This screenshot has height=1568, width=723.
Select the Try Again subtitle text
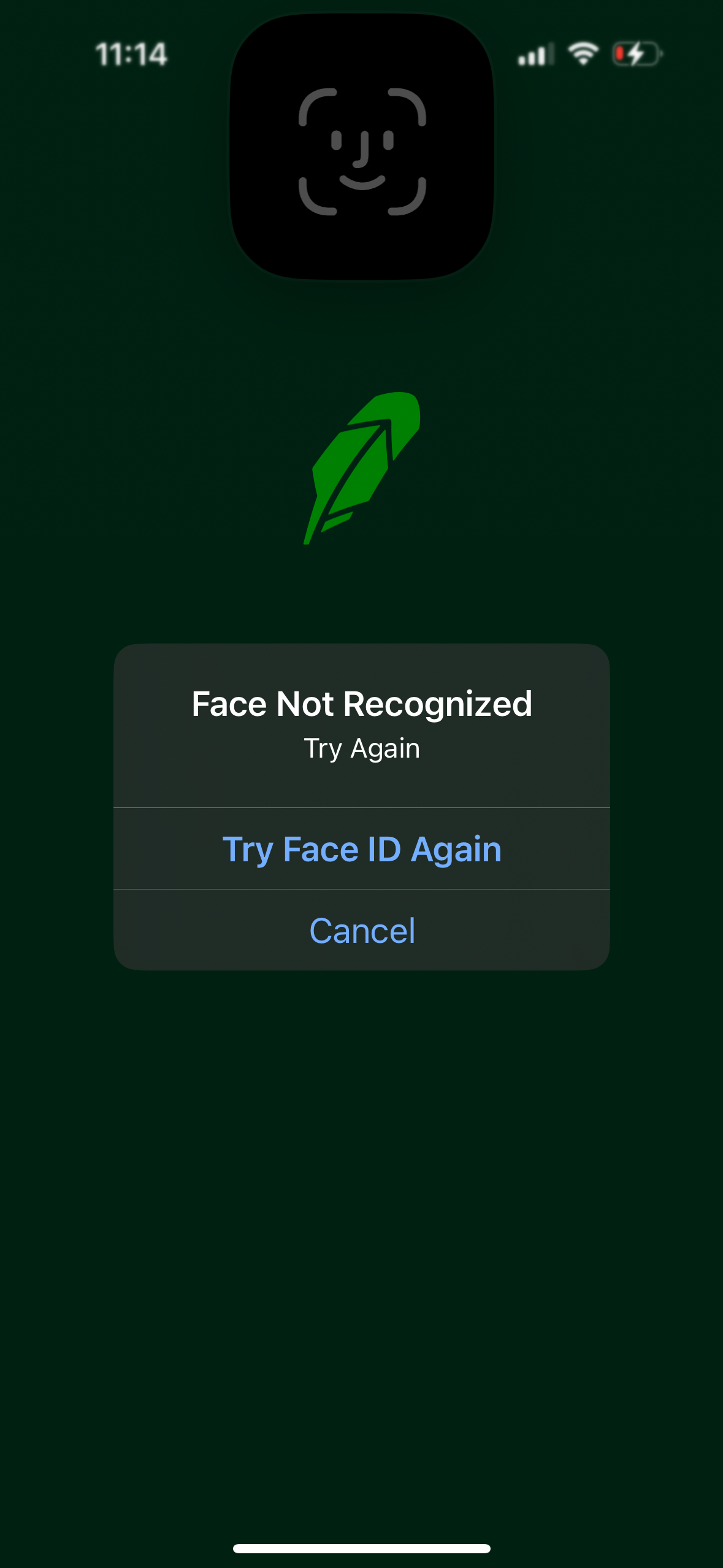pos(362,747)
